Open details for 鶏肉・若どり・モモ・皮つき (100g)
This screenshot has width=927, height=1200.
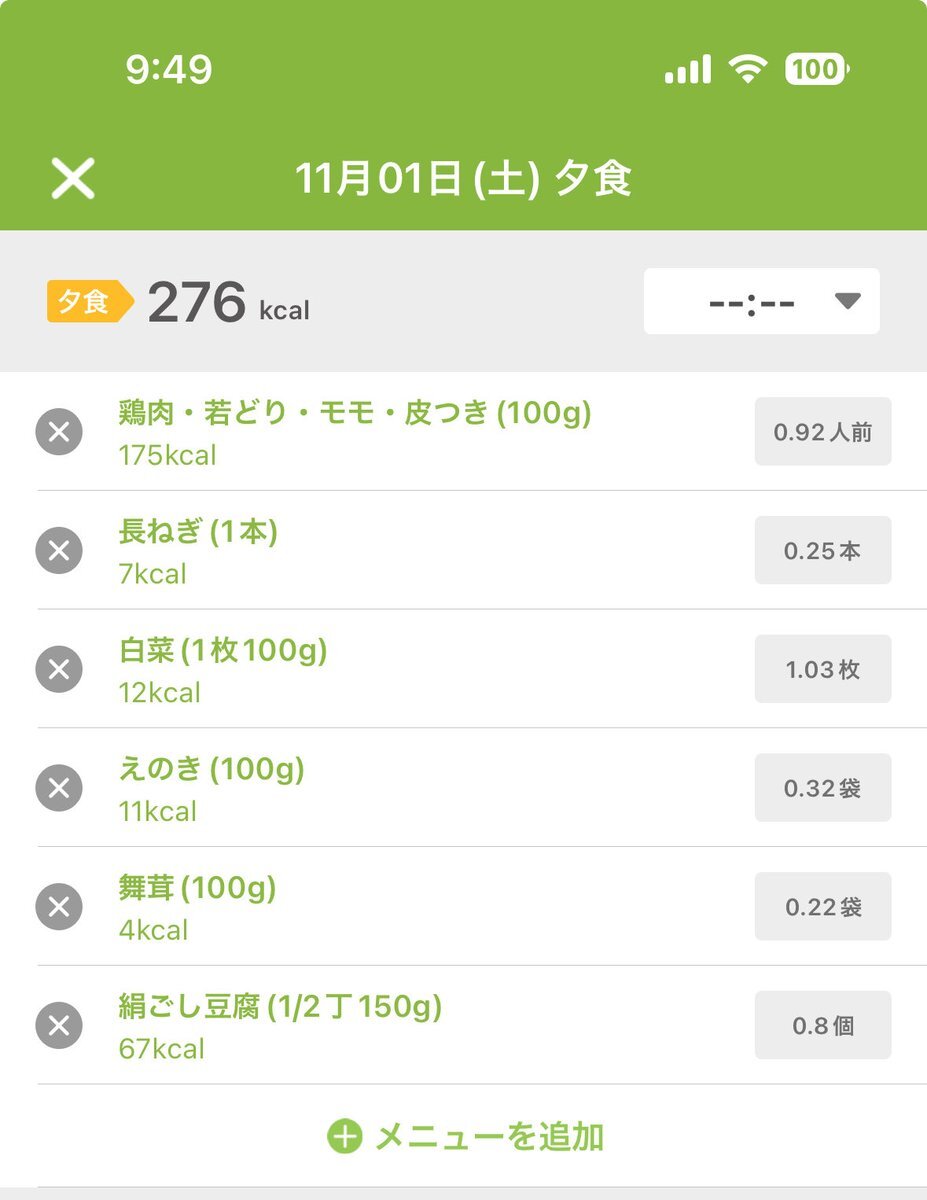[x=354, y=413]
